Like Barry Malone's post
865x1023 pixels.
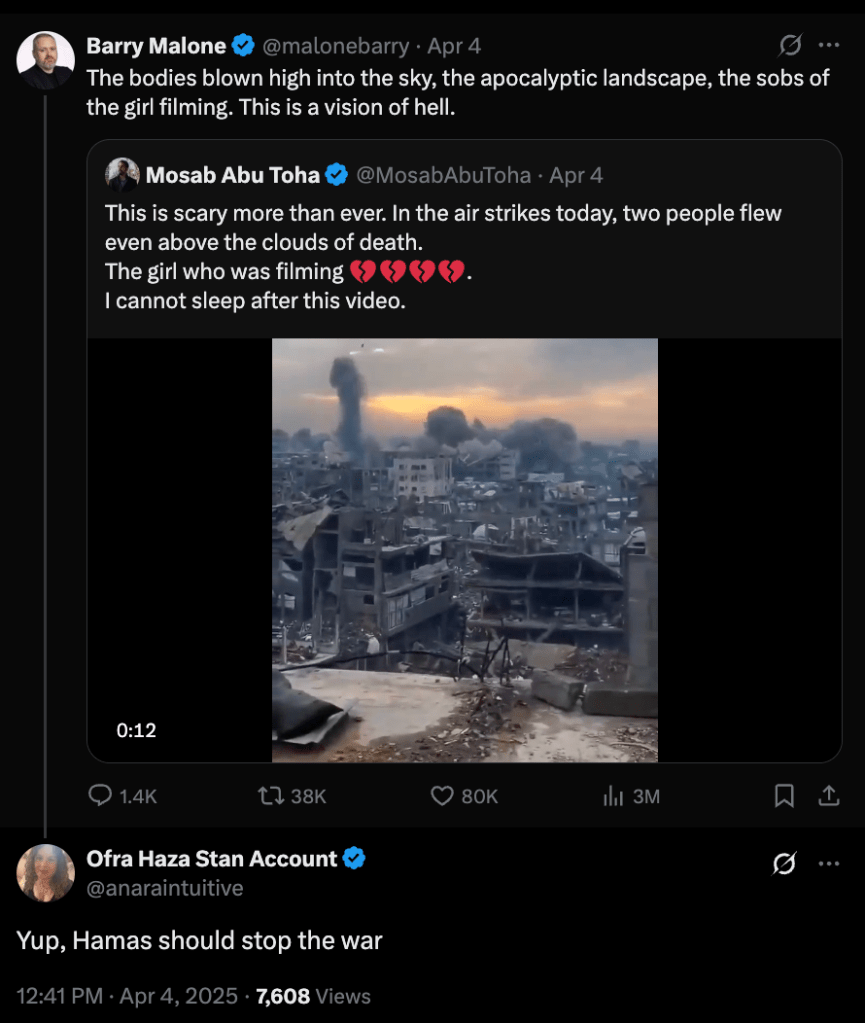click(x=443, y=796)
